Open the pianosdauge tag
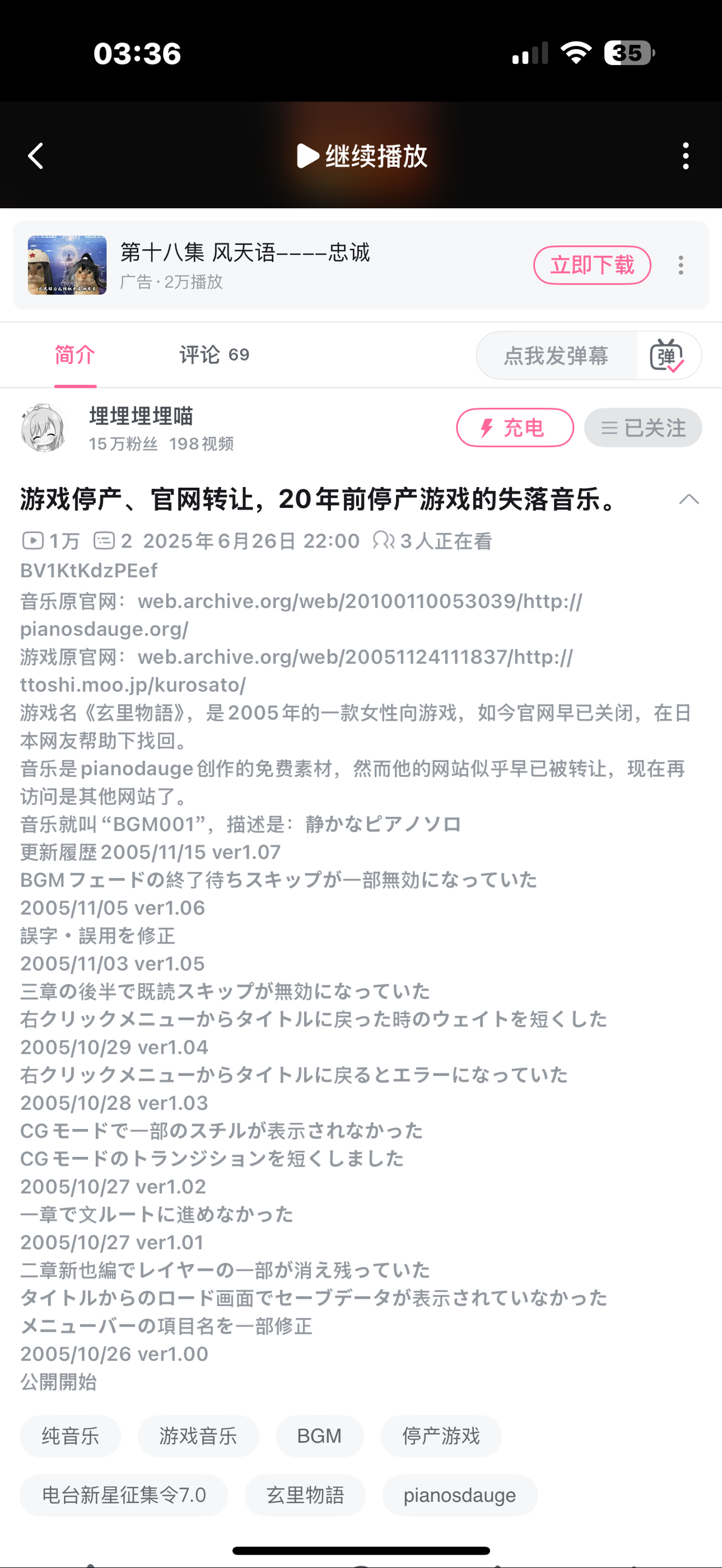Screen dimensions: 722x1568 460,1495
